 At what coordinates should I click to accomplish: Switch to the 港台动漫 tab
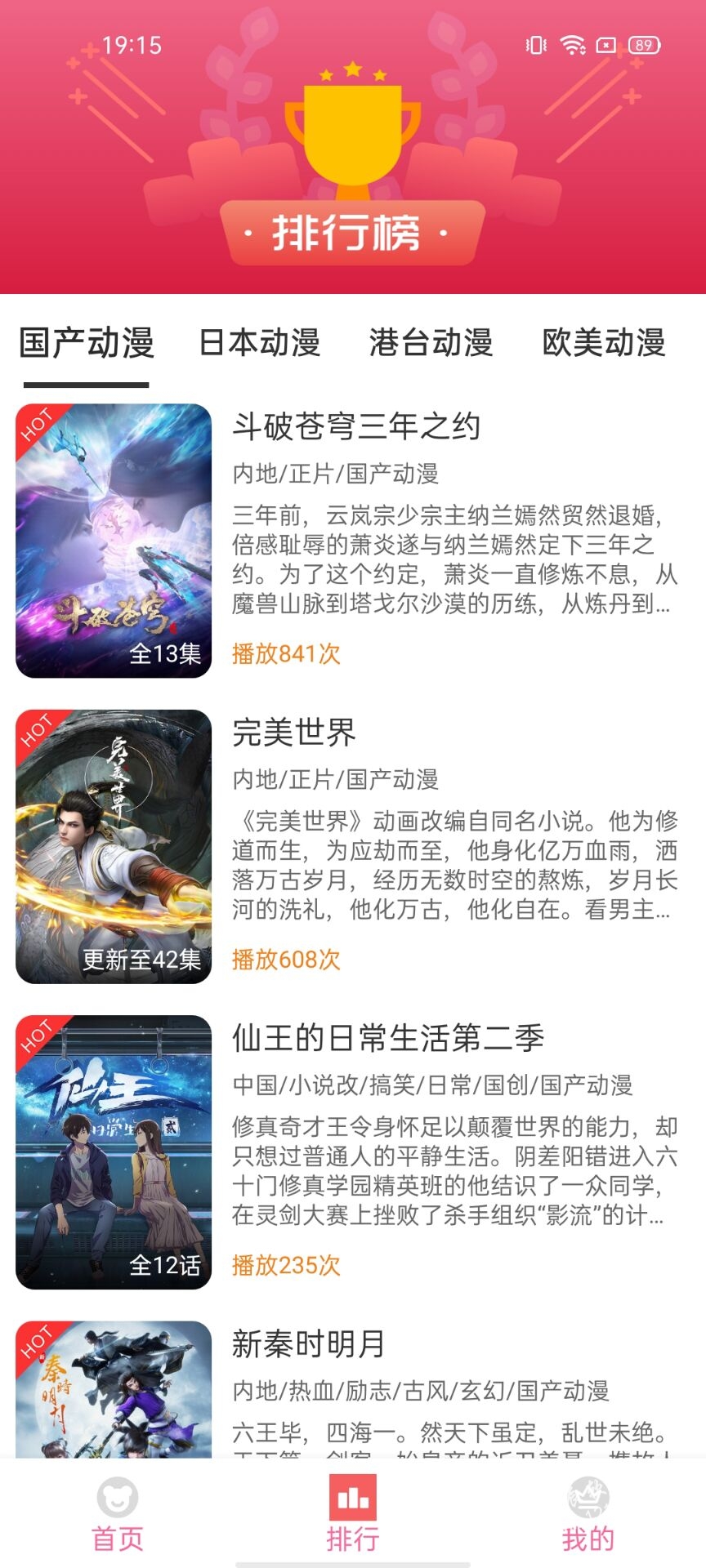pos(431,342)
